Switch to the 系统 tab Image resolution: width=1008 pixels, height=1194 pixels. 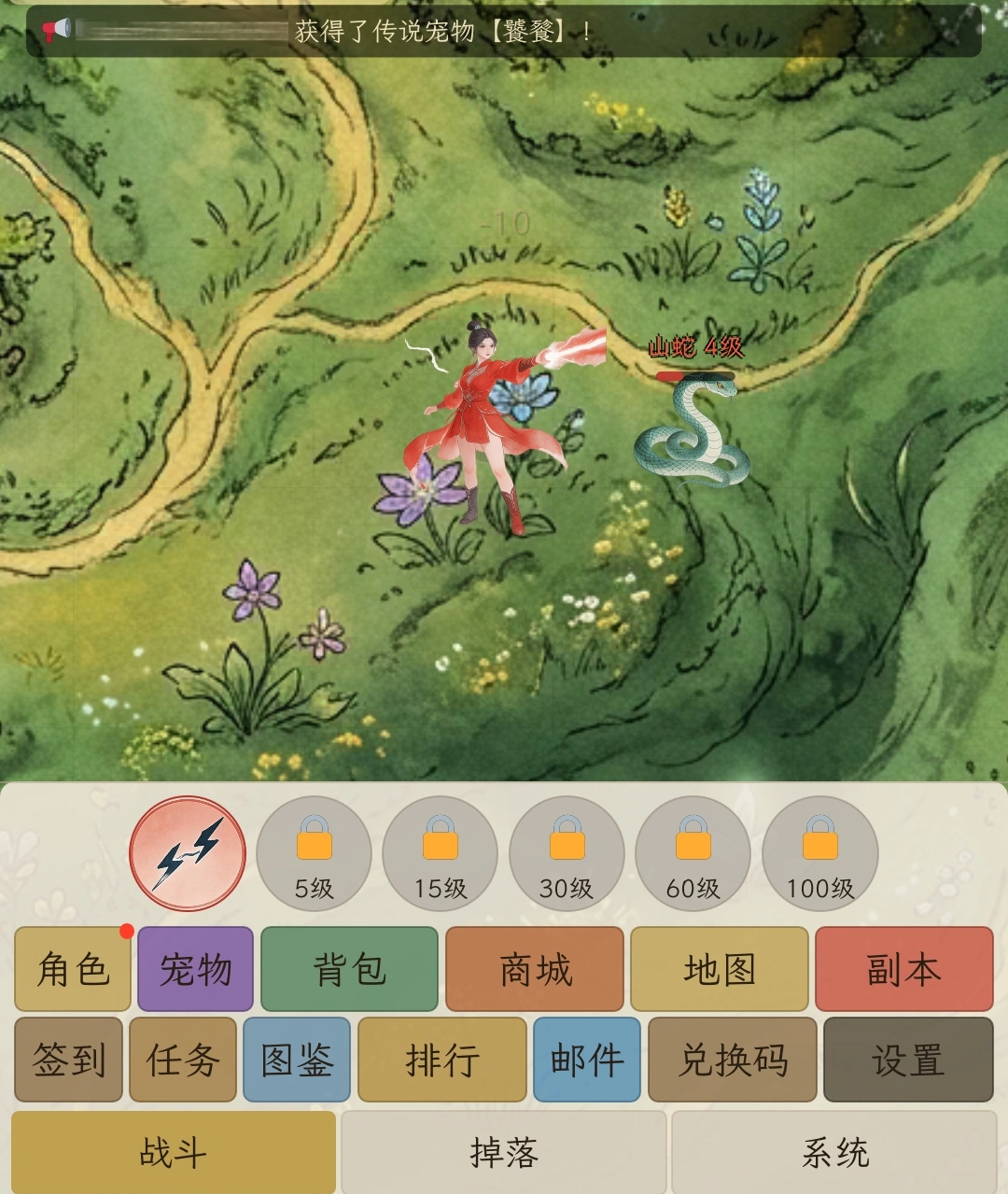coord(834,1152)
